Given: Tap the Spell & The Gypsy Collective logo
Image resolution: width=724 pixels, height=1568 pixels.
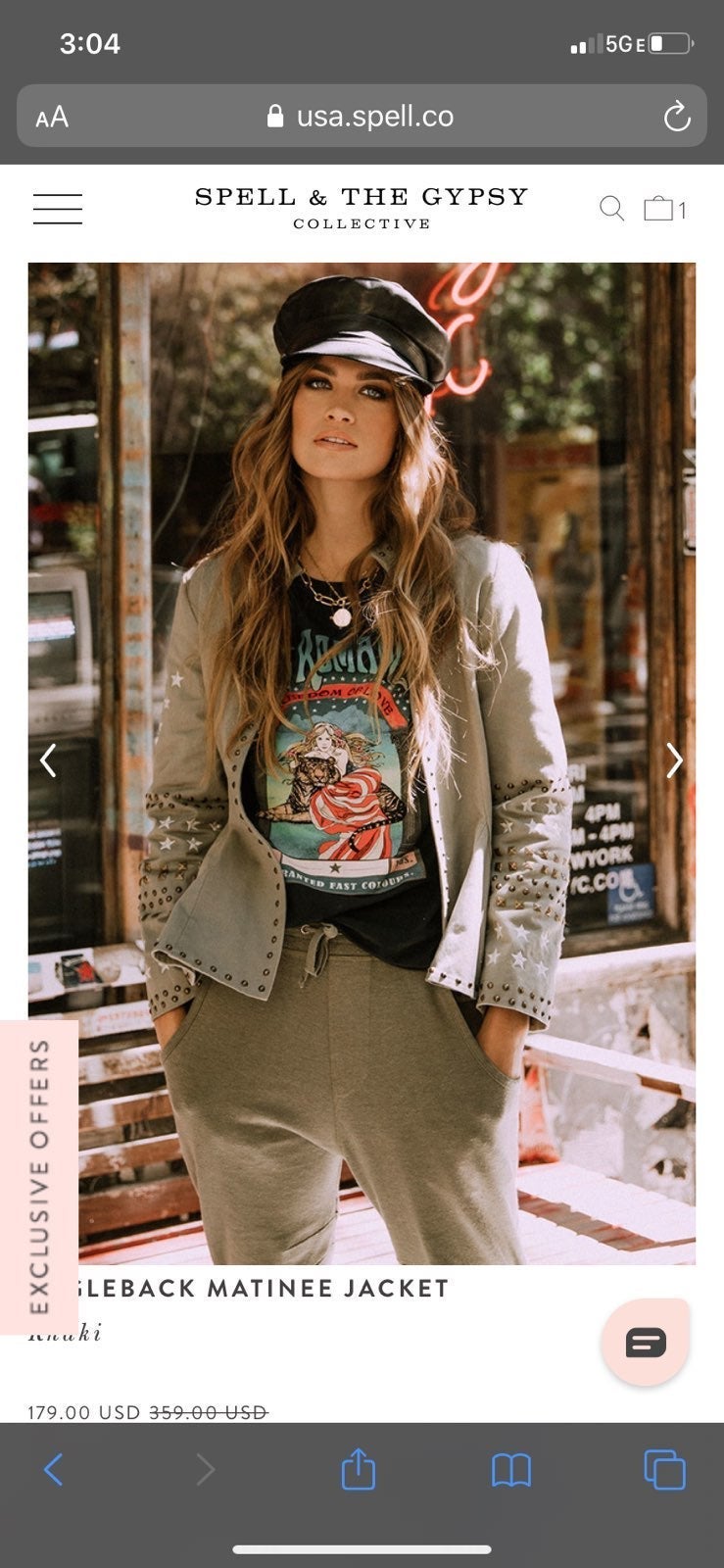Looking at the screenshot, I should (x=362, y=208).
